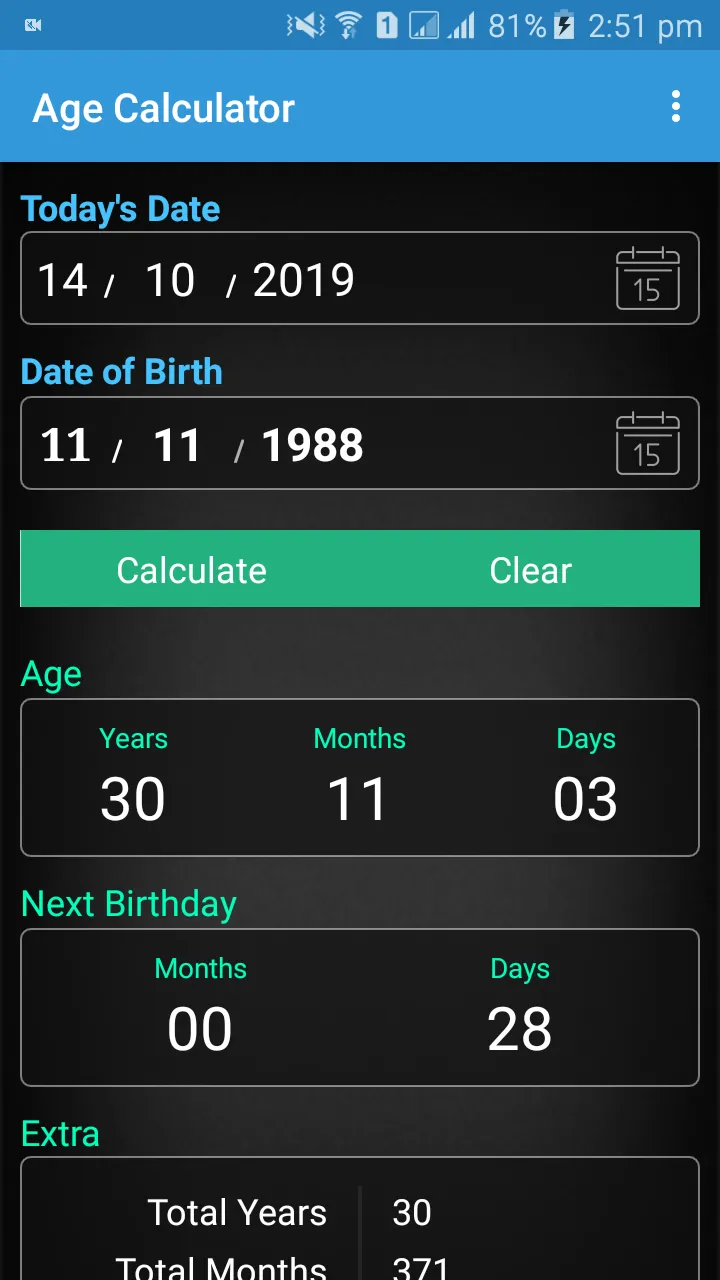Edit the birth day field
Screen dimensions: 720x1280
[x=66, y=445]
